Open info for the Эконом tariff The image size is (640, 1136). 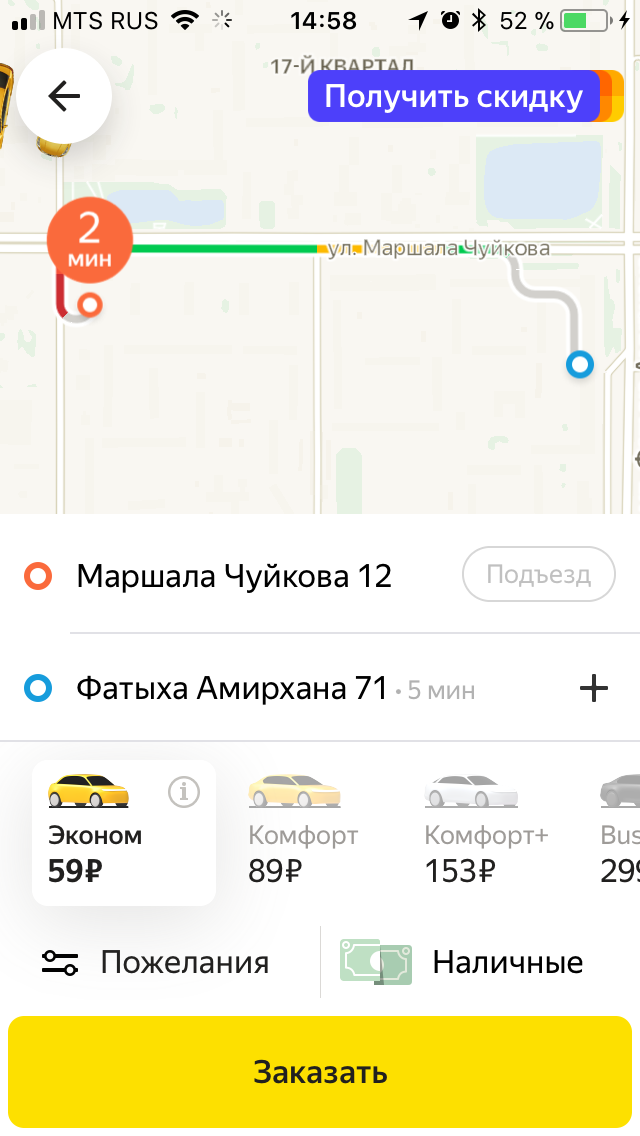coord(184,793)
